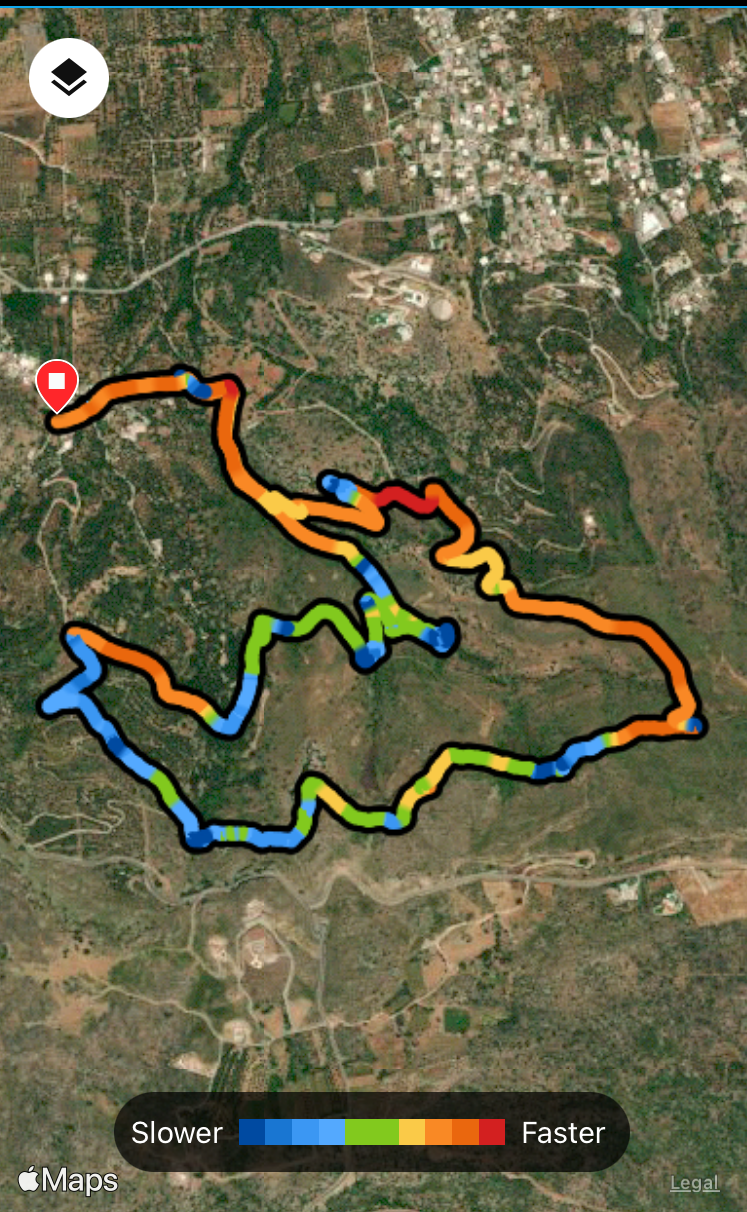Open the map layers button

pyautogui.click(x=69, y=78)
